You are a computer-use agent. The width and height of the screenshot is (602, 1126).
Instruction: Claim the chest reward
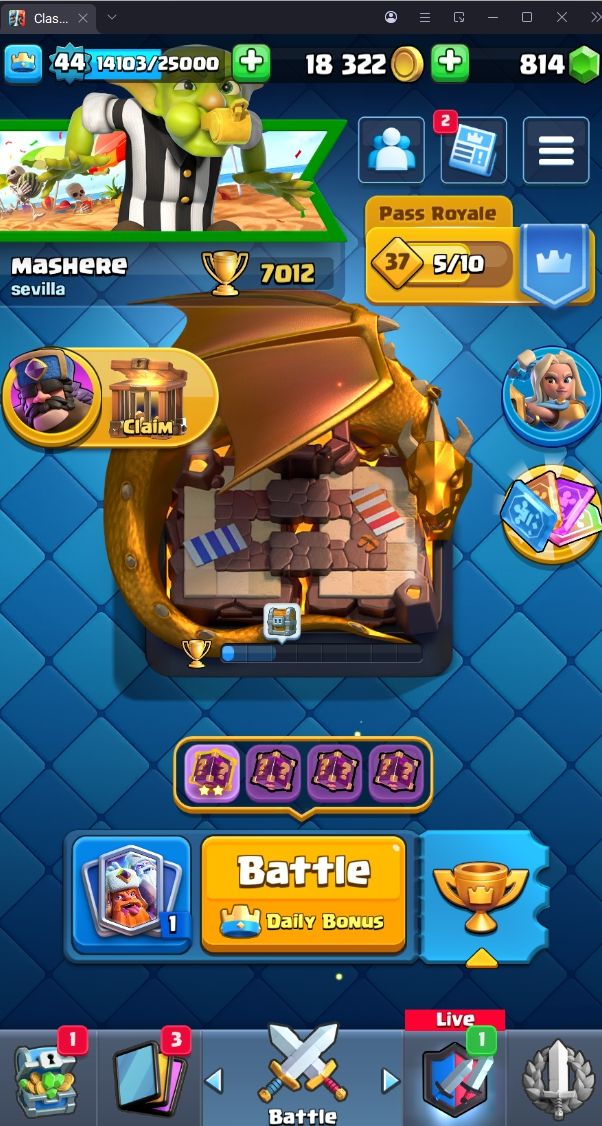coord(148,398)
